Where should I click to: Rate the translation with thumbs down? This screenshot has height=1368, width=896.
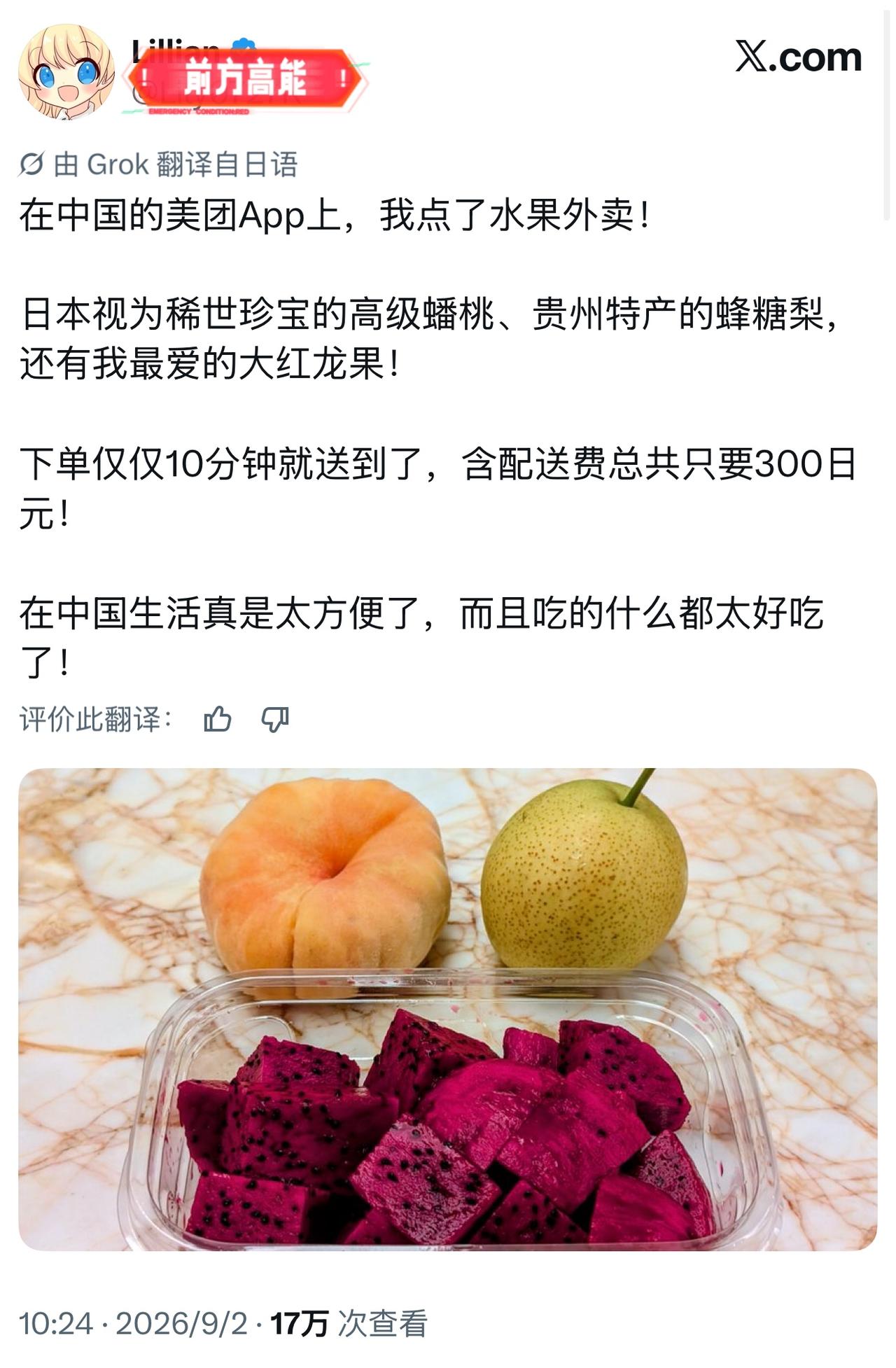274,719
